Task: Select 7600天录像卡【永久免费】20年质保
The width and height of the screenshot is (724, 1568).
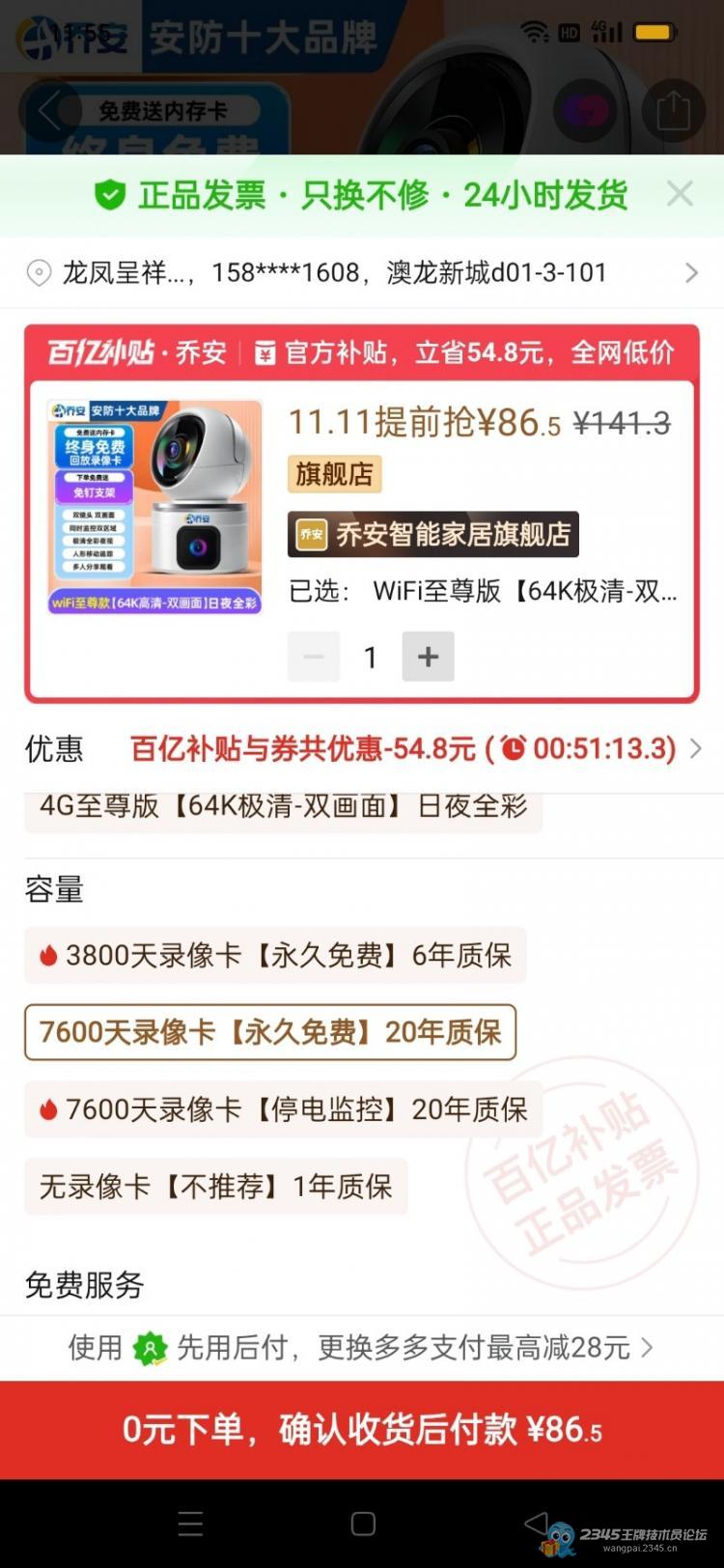Action: coord(270,1032)
